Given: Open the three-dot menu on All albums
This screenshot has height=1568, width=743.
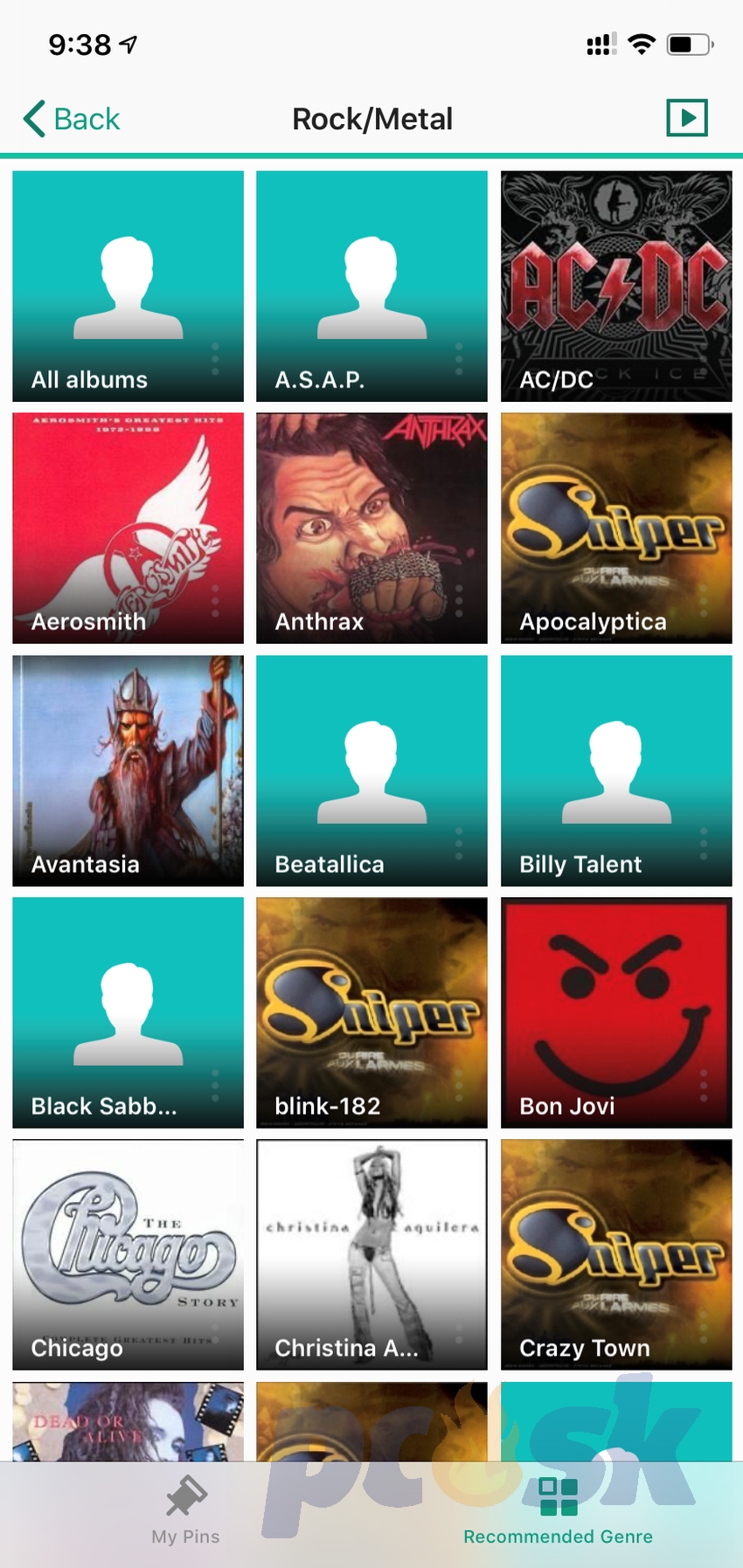Looking at the screenshot, I should [x=215, y=359].
